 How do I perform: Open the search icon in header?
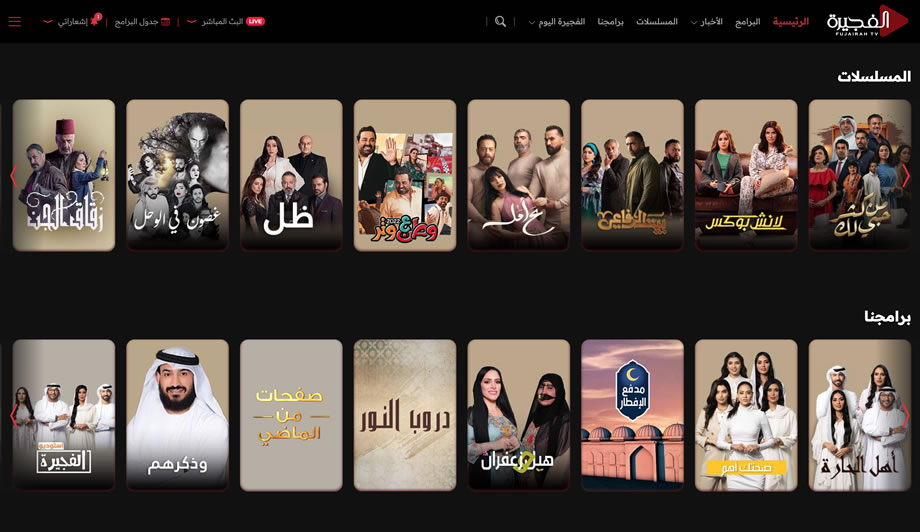point(501,21)
